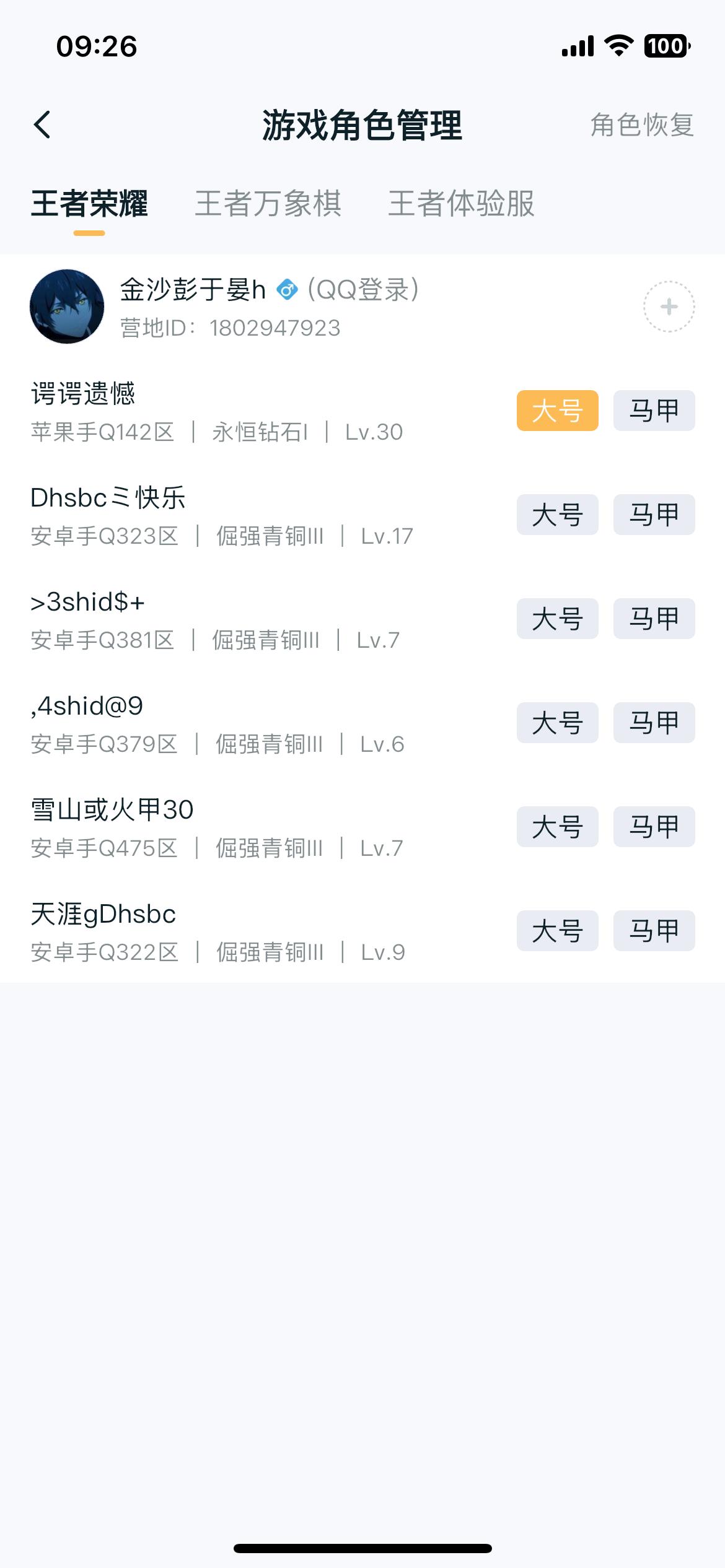Select the male gender icon next to 金沙彭于晏h
725x1568 pixels.
point(286,288)
